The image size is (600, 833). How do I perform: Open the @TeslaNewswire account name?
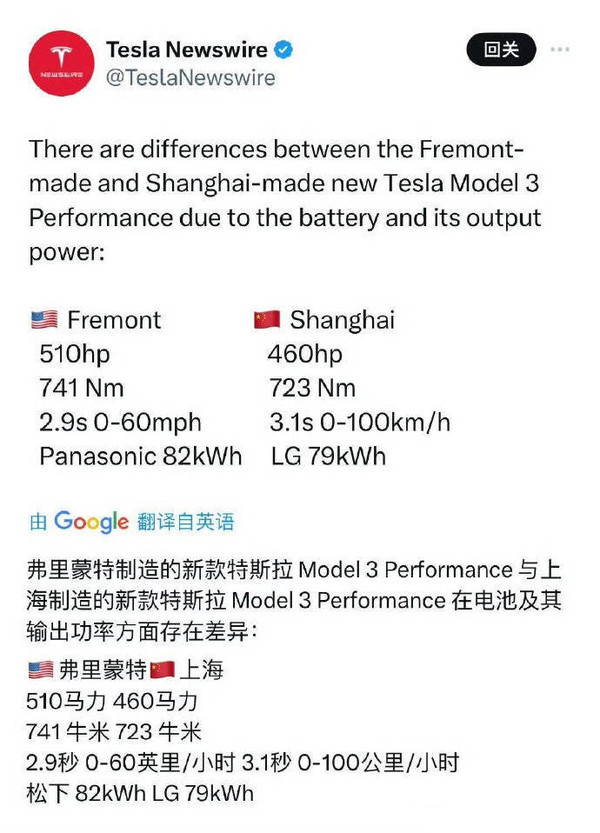(190, 78)
